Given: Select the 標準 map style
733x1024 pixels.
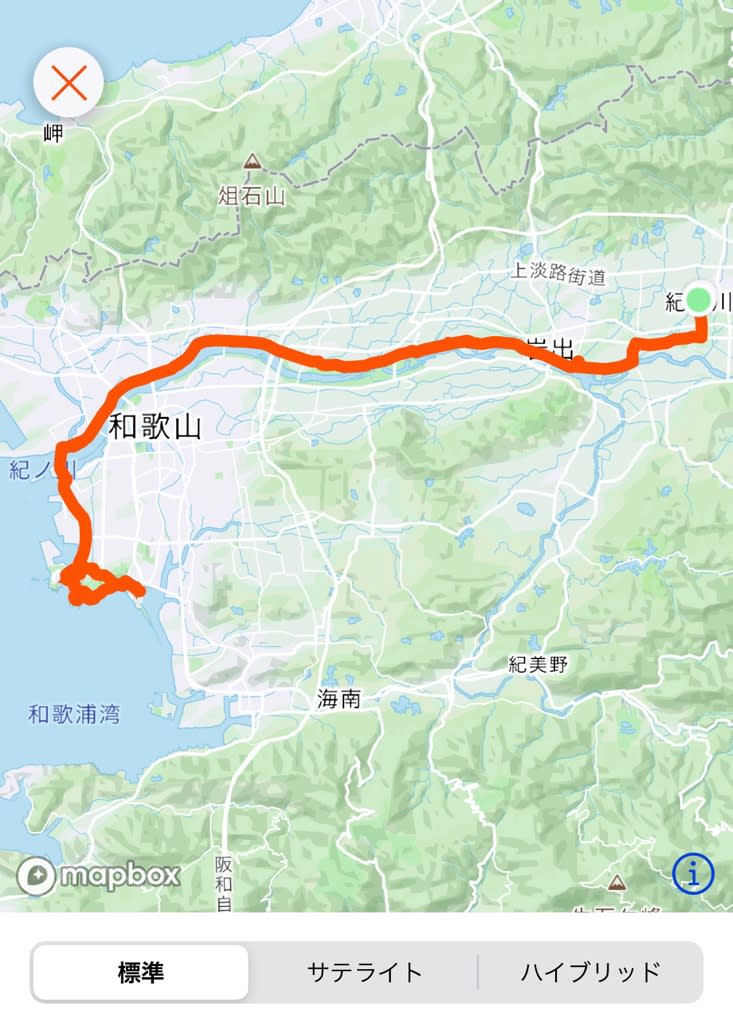Looking at the screenshot, I should (x=141, y=972).
